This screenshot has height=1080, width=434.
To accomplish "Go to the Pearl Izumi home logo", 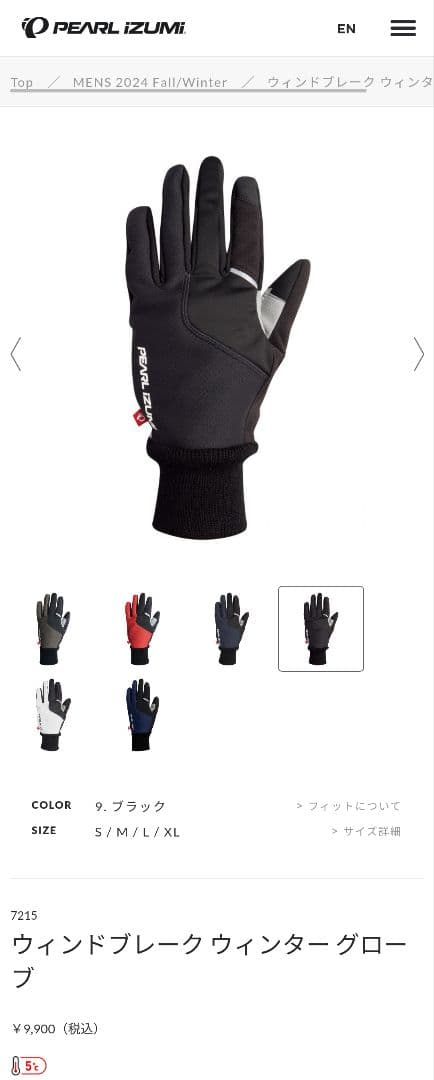I will 103,28.
